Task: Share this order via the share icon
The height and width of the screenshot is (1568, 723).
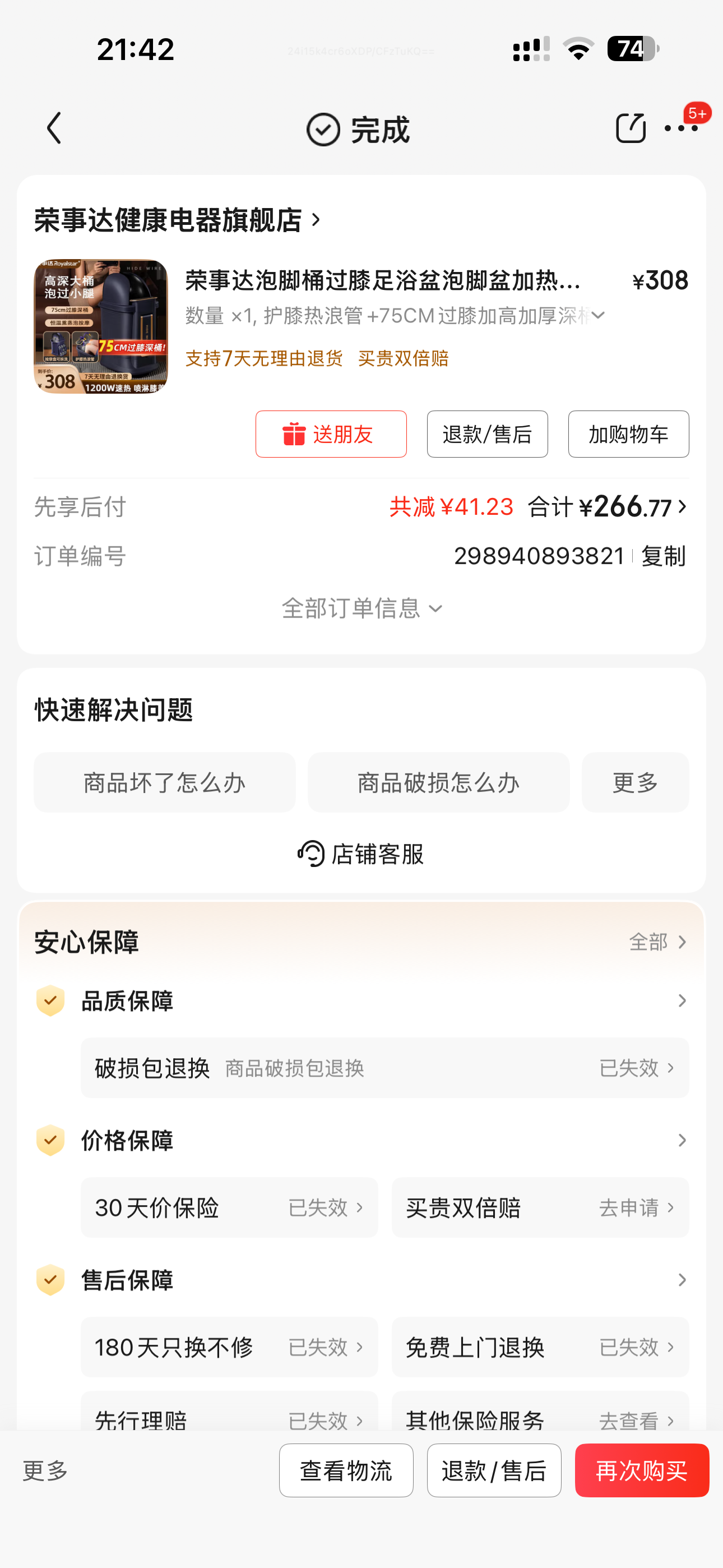Action: 630,128
